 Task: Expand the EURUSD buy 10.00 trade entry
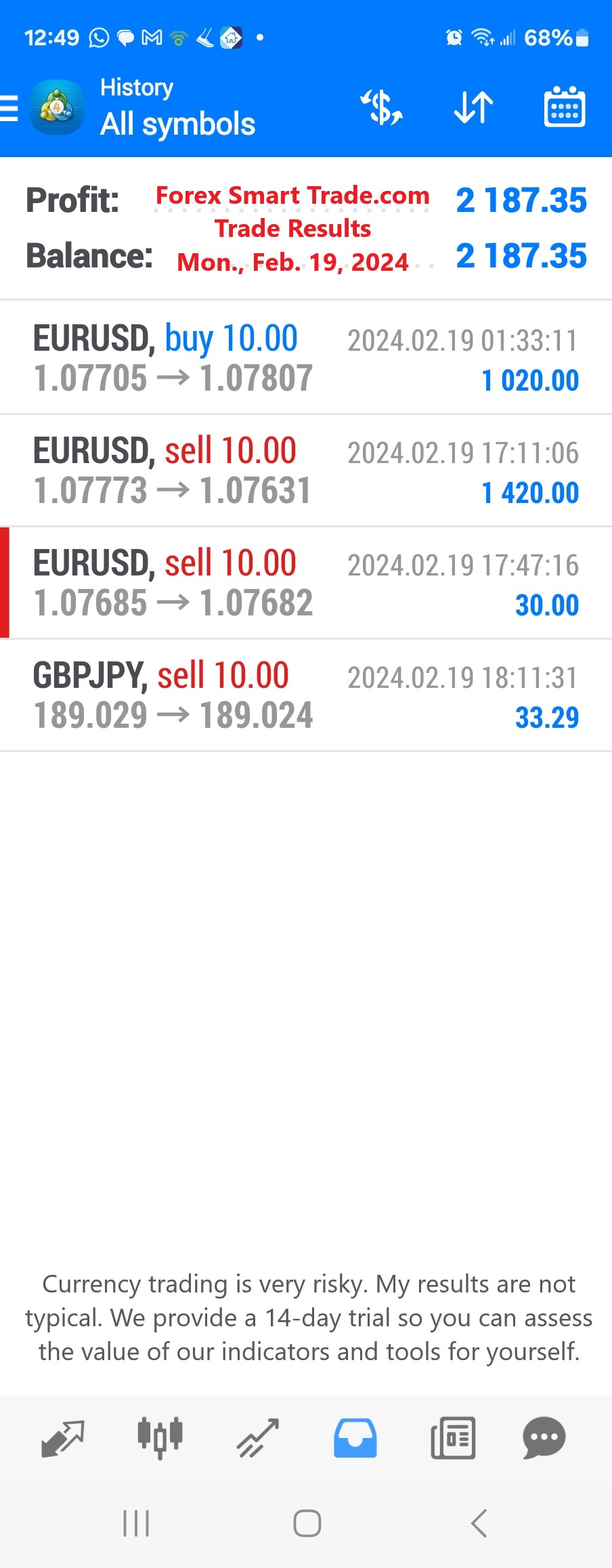click(x=306, y=357)
